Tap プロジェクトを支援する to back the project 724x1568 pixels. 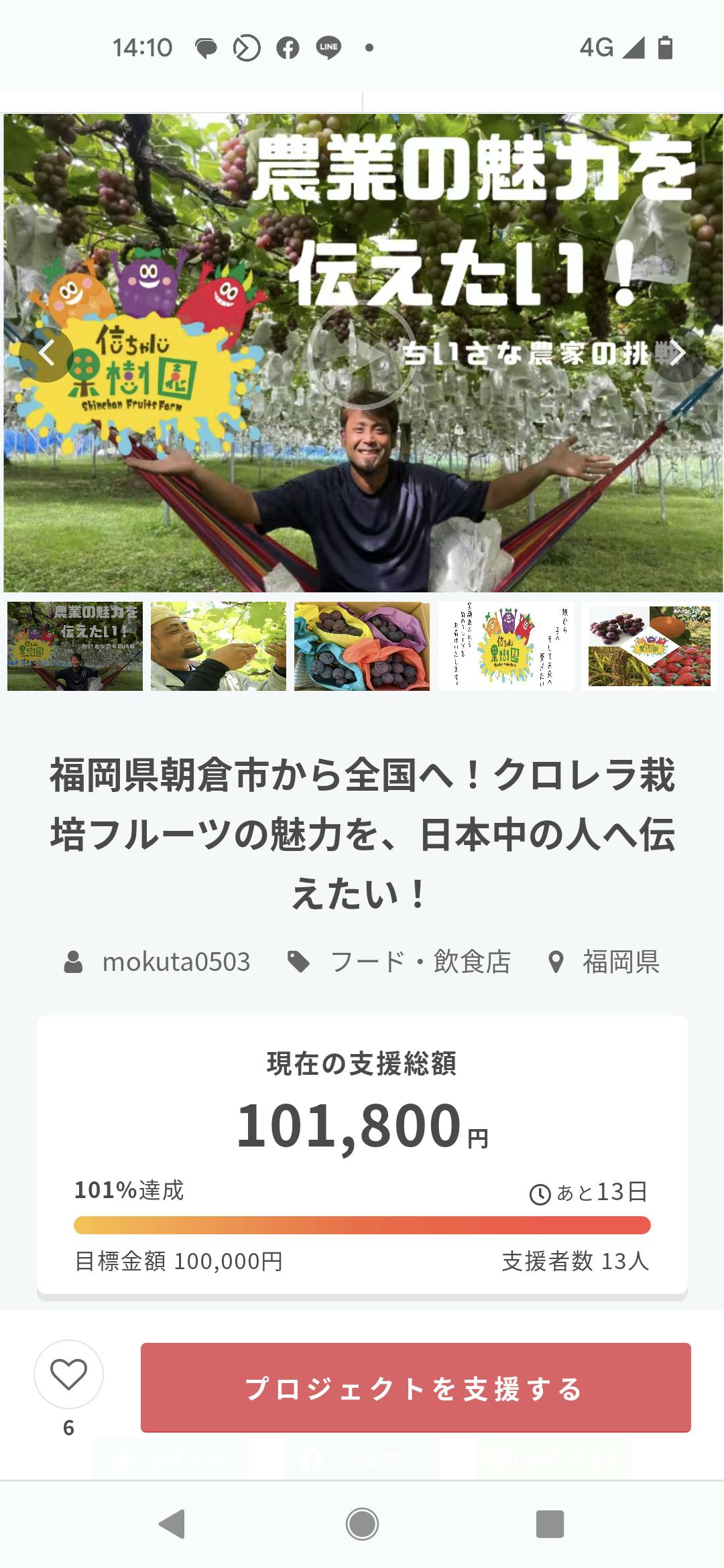pos(416,1388)
